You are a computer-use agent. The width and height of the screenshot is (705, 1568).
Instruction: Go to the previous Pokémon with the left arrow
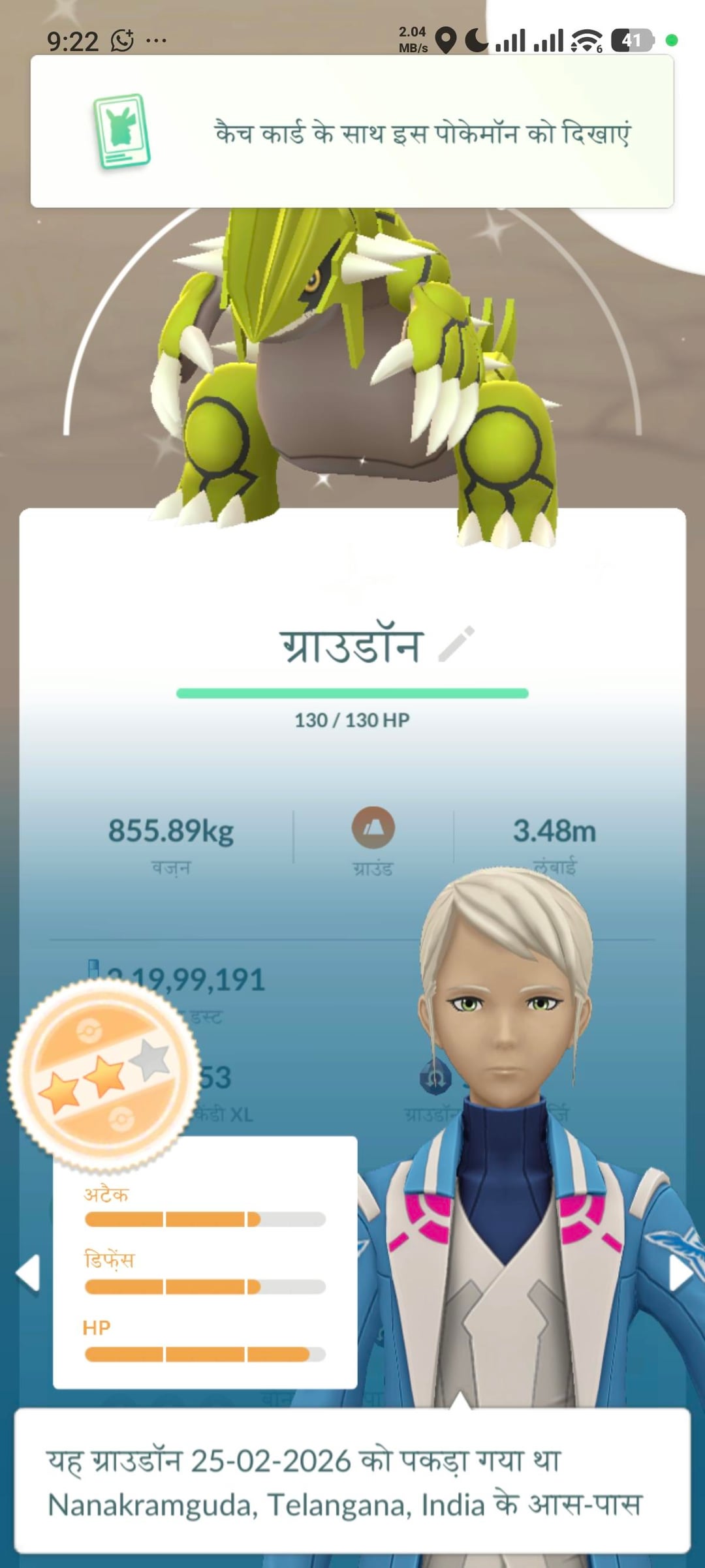(29, 1272)
